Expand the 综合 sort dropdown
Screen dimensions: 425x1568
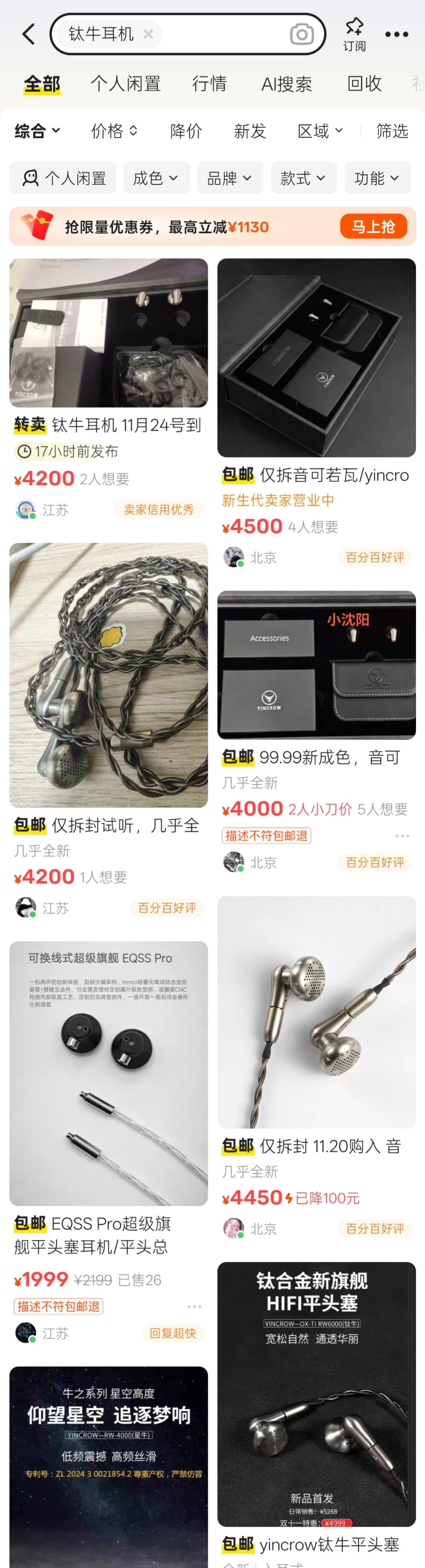tap(37, 130)
